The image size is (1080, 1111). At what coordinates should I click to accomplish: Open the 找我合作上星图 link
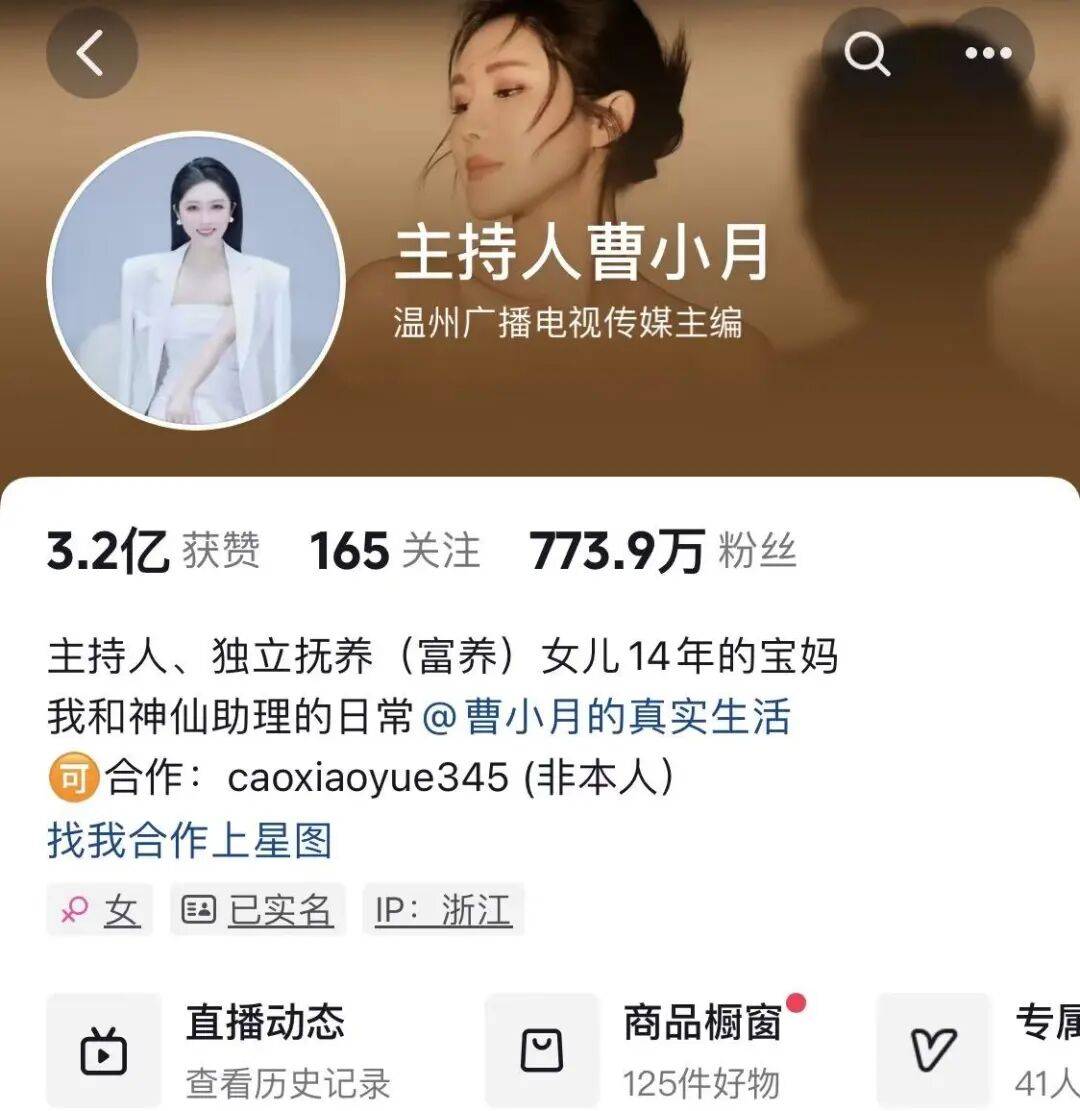tap(189, 840)
